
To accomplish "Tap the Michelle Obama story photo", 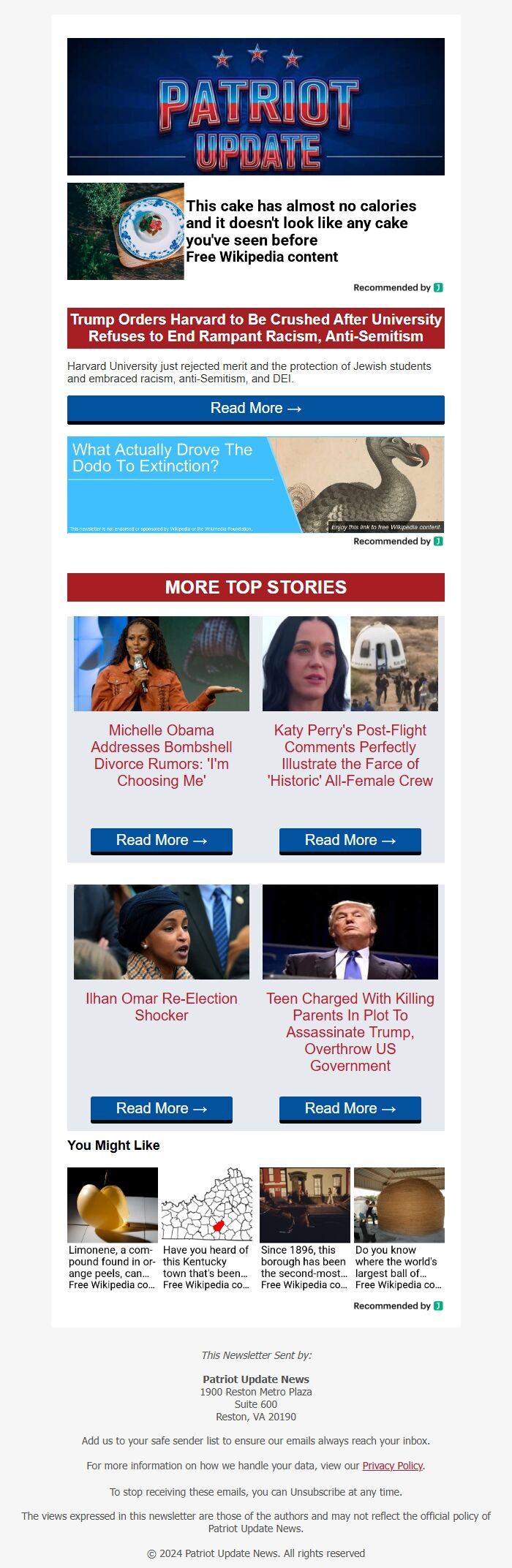I will pos(162,664).
